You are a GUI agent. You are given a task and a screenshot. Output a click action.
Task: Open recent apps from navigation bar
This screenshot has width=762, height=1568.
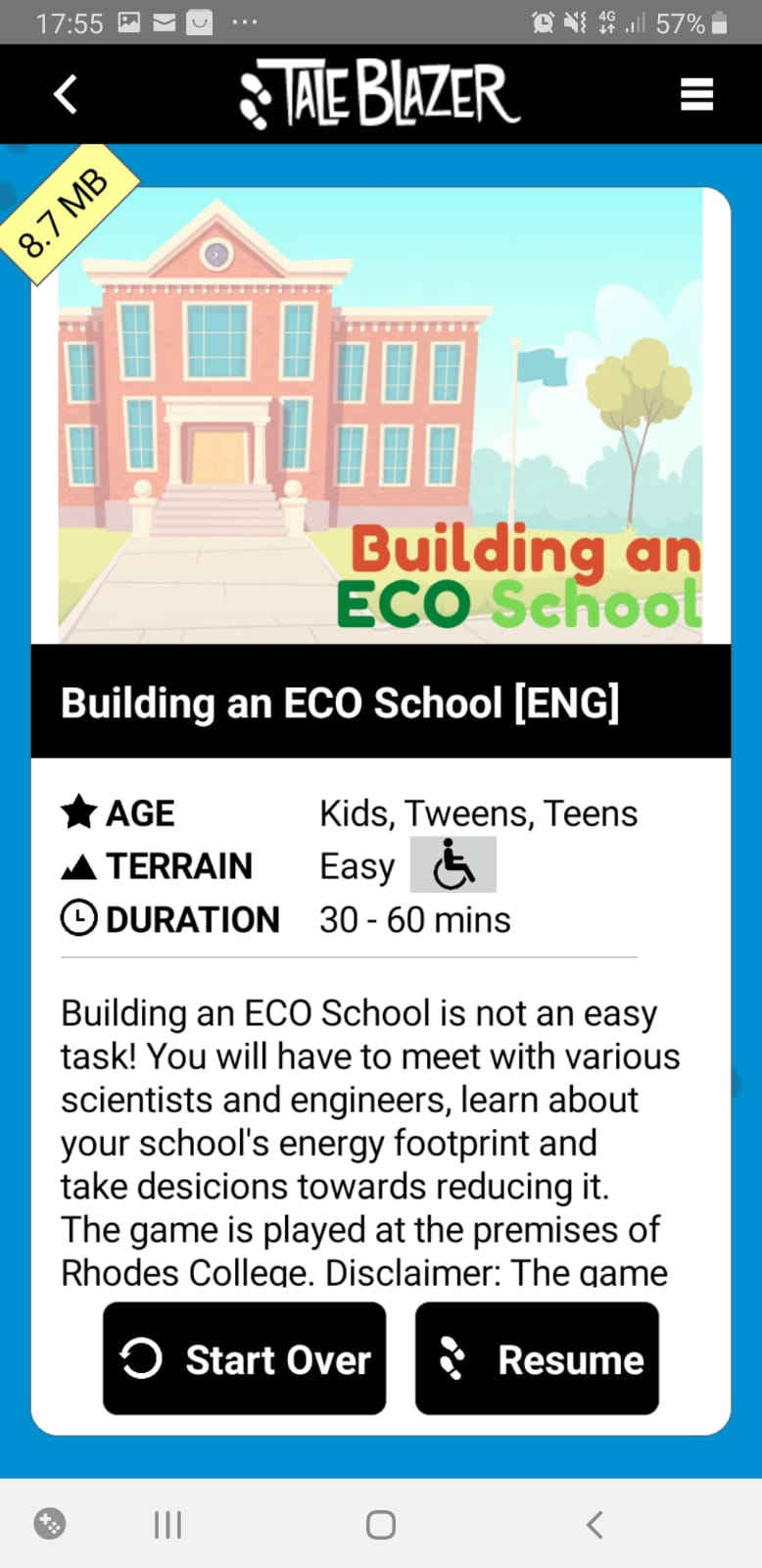(167, 1524)
